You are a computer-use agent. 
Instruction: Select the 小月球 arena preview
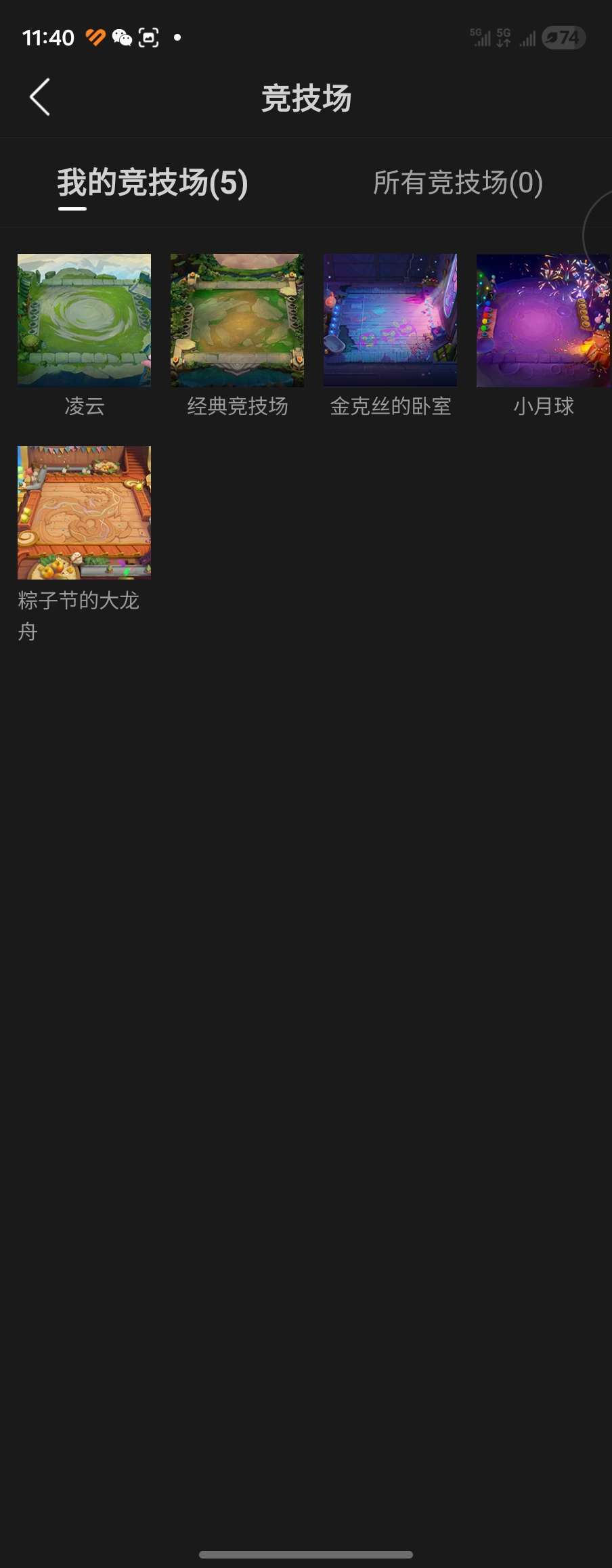coord(542,320)
